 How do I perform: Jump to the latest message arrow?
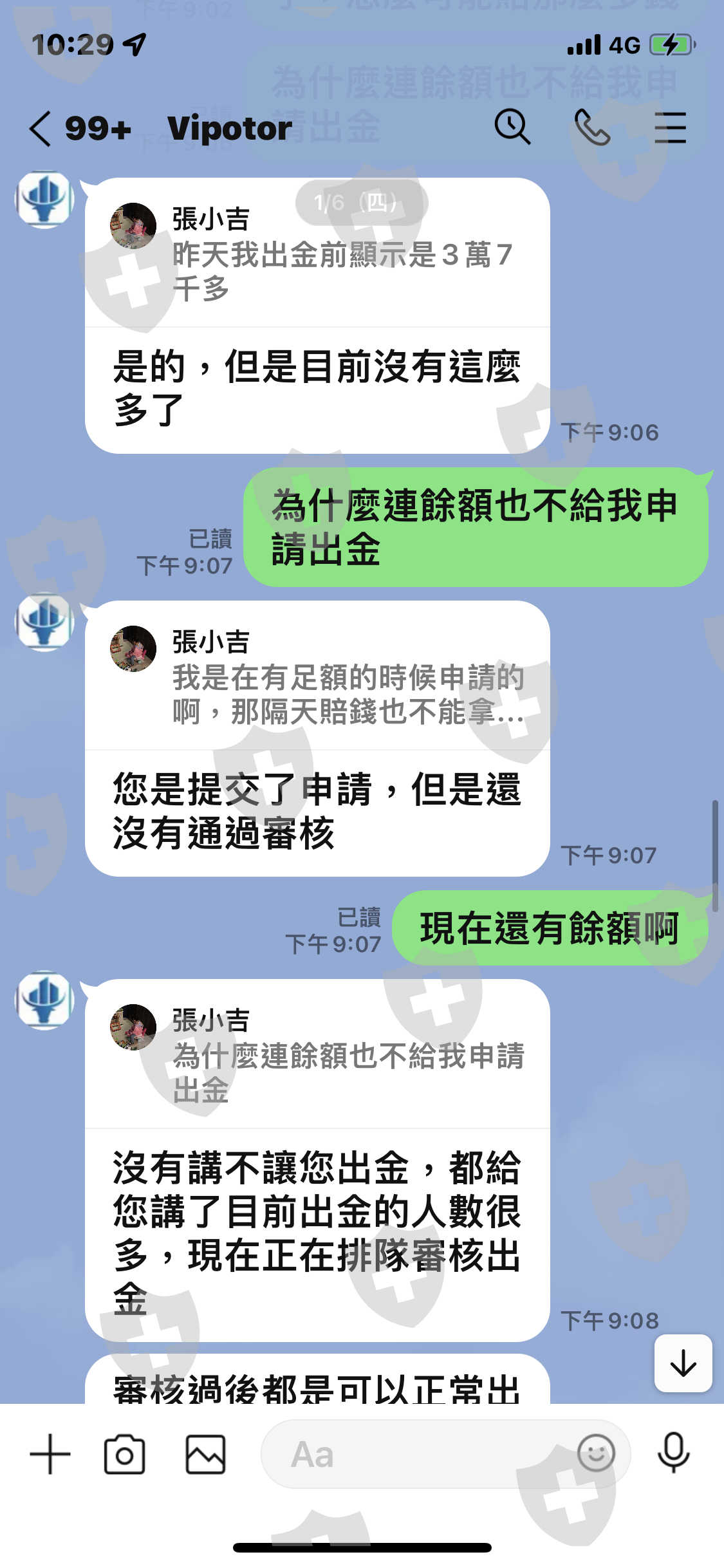point(683,1363)
